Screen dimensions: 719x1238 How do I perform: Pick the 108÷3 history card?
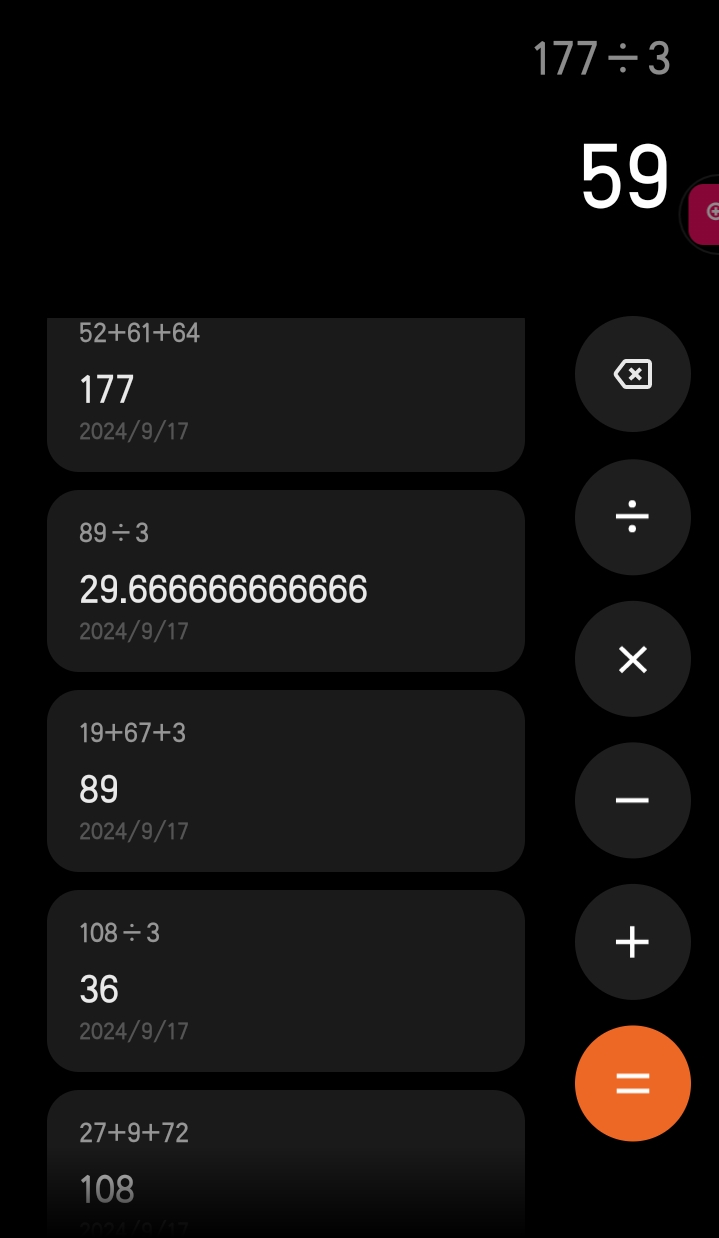coord(286,981)
